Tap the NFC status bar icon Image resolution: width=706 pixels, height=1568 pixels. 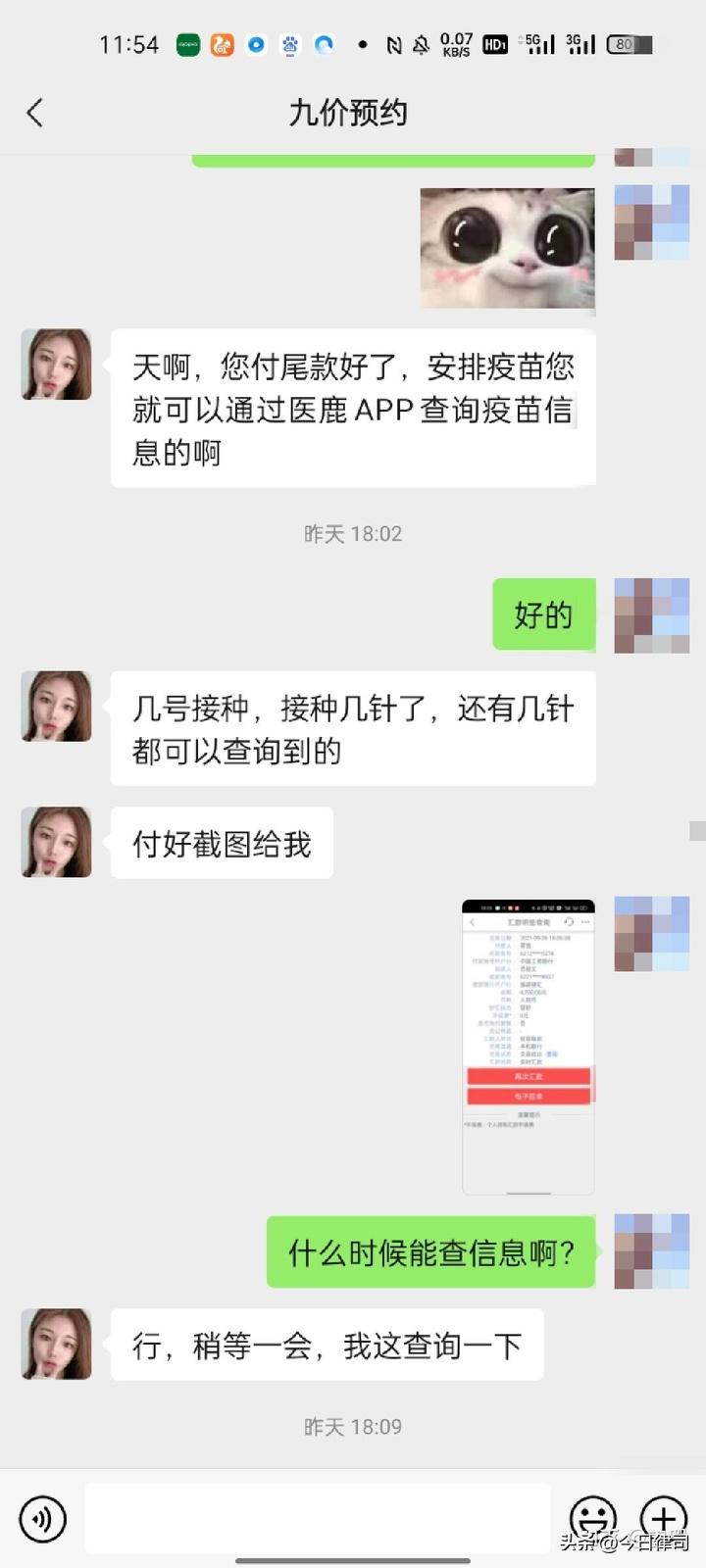[x=396, y=44]
